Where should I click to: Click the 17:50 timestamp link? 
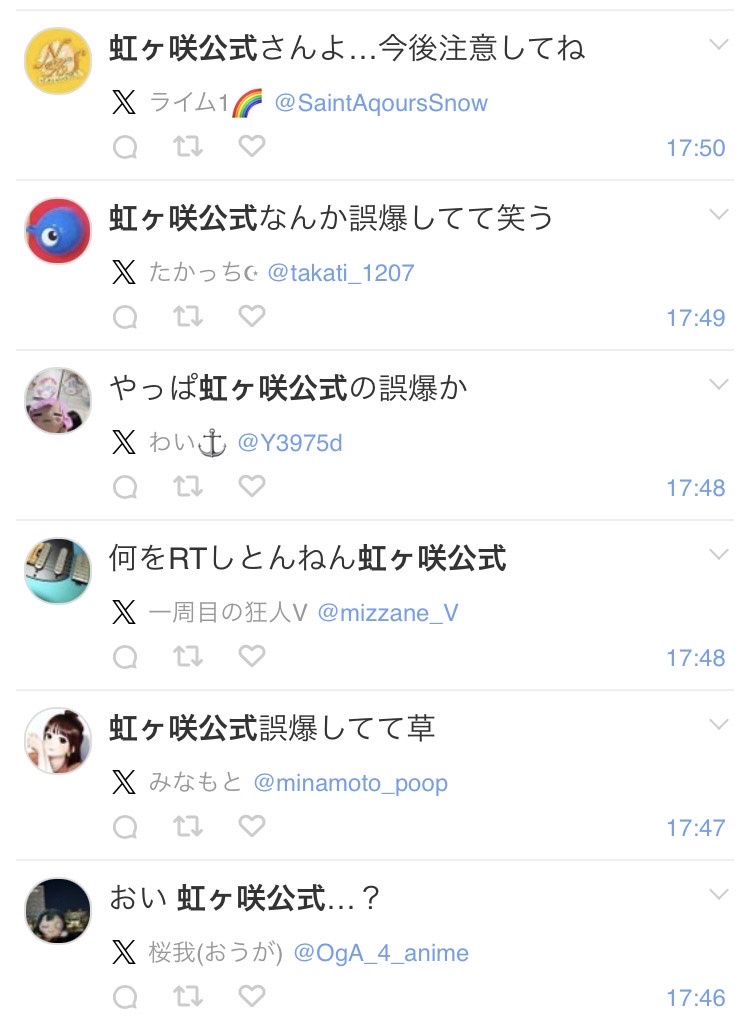tap(699, 147)
